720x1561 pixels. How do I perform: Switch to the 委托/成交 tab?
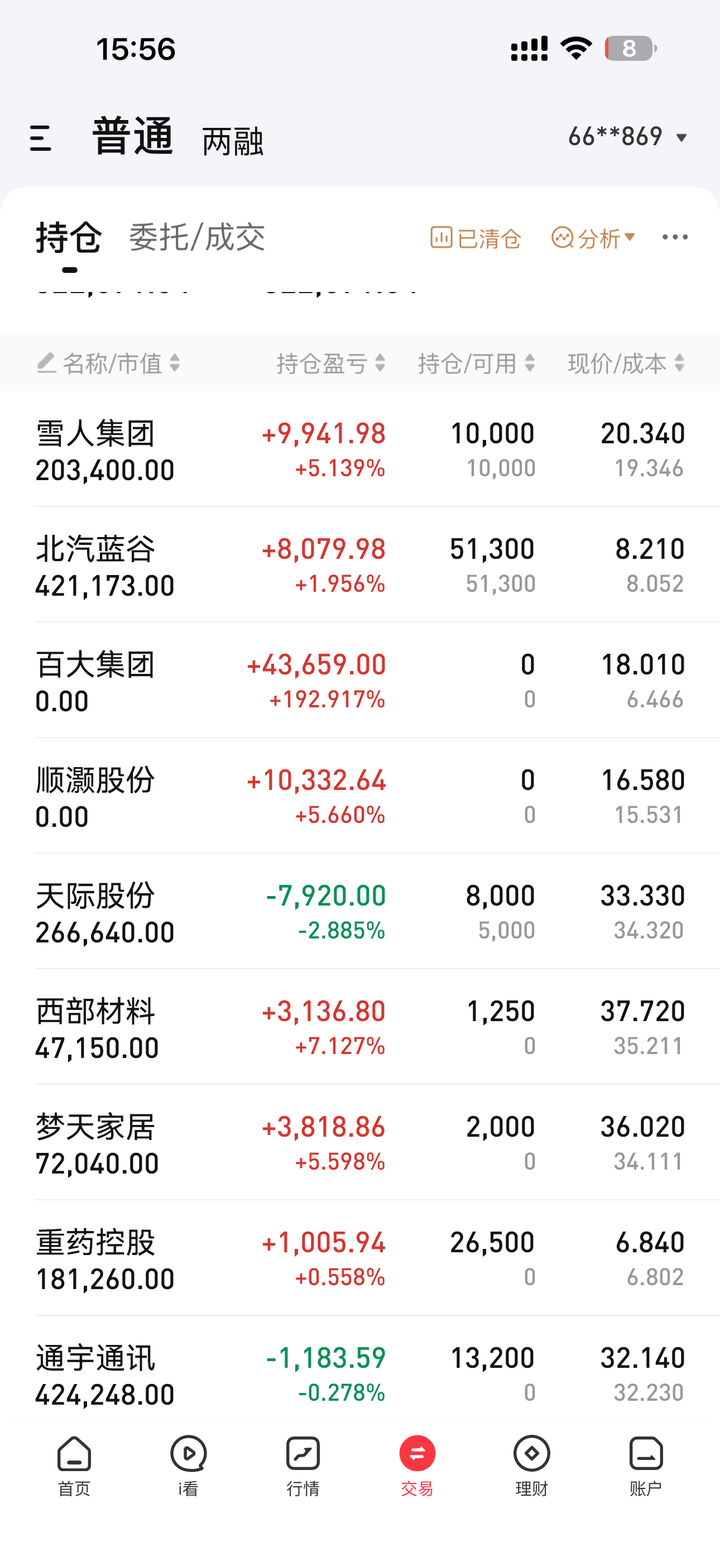click(x=197, y=237)
